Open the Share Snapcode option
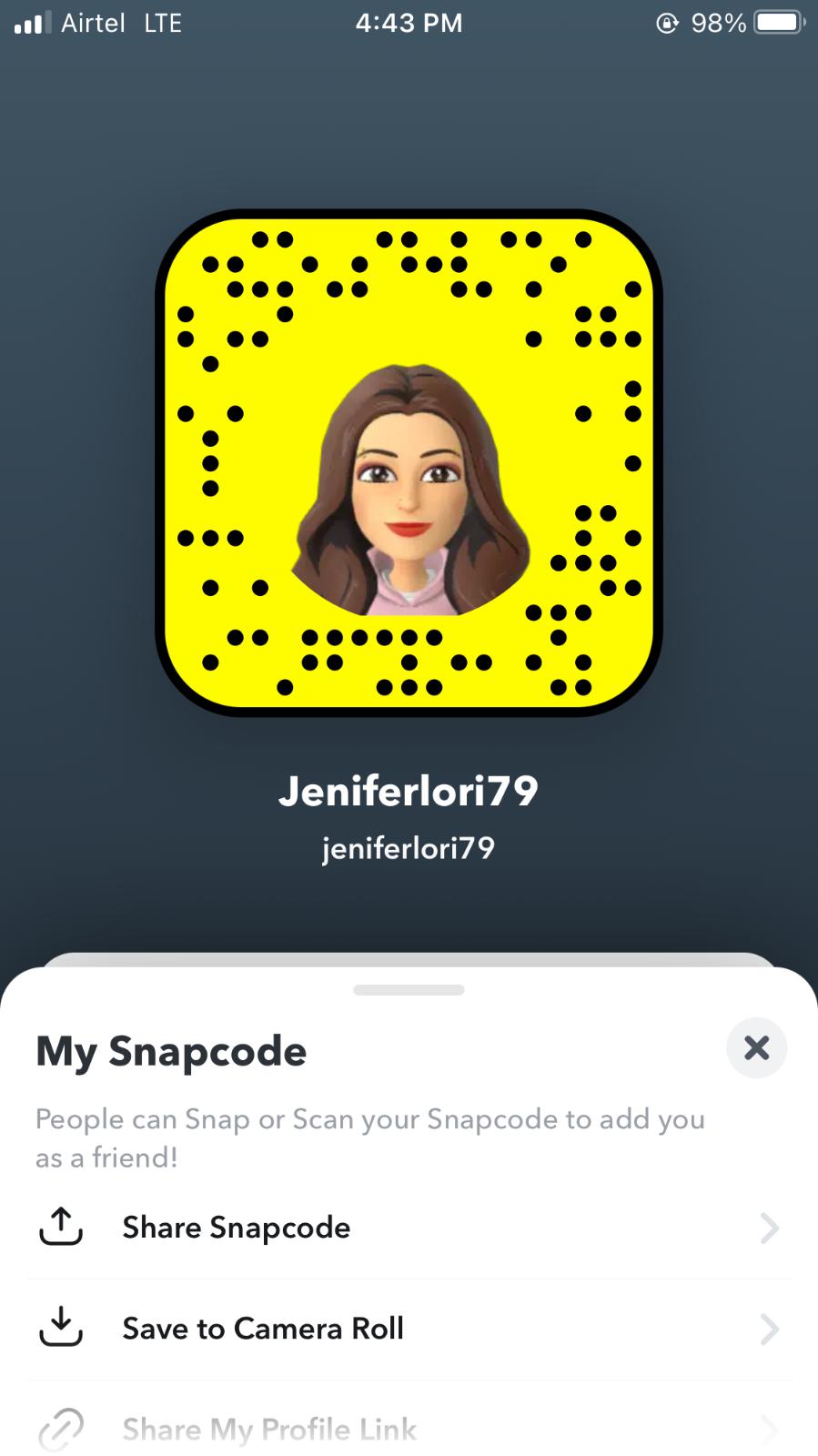 tap(409, 1228)
